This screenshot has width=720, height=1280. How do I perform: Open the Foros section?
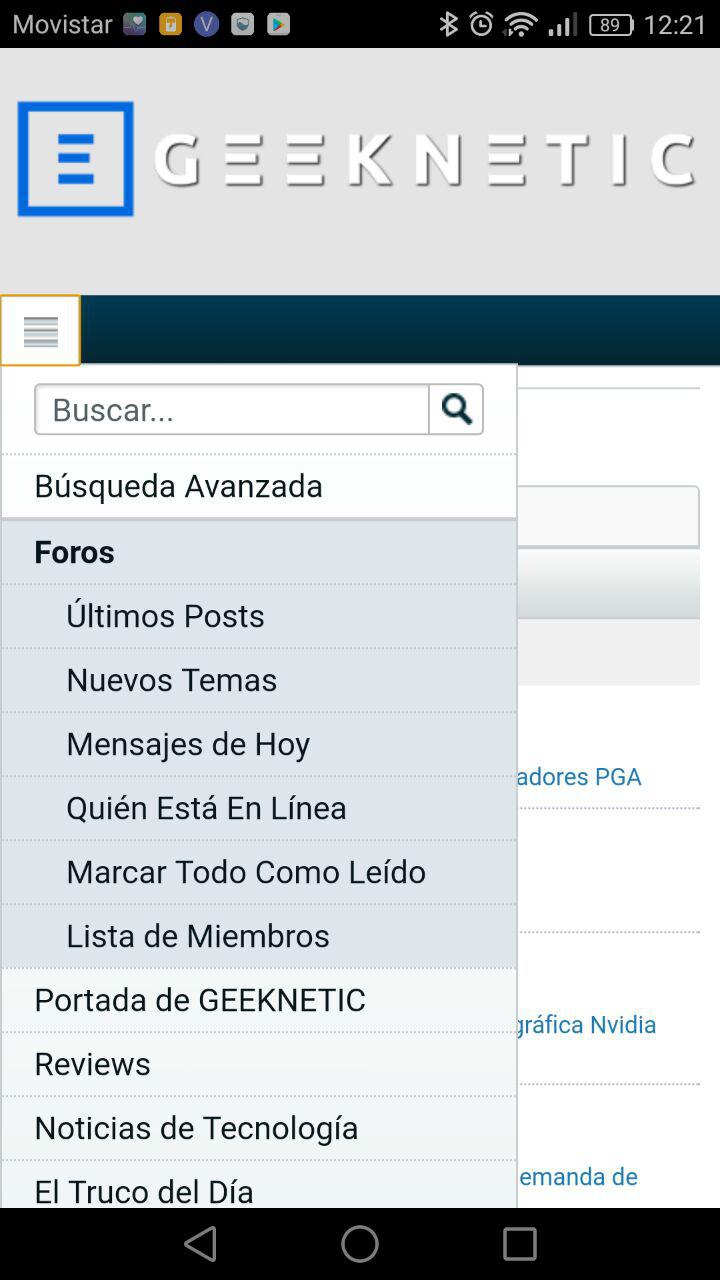[74, 552]
